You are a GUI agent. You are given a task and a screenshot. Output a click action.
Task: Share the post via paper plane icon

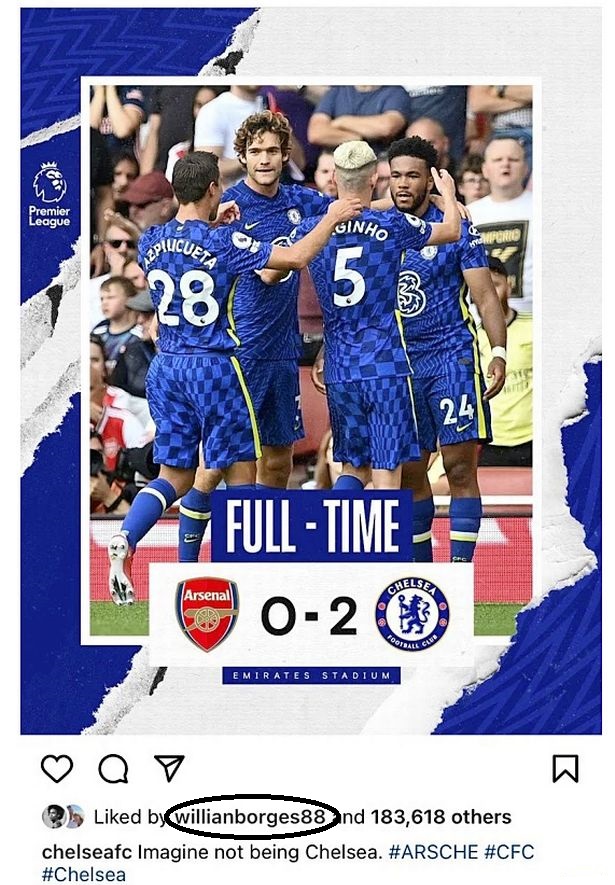[x=168, y=768]
